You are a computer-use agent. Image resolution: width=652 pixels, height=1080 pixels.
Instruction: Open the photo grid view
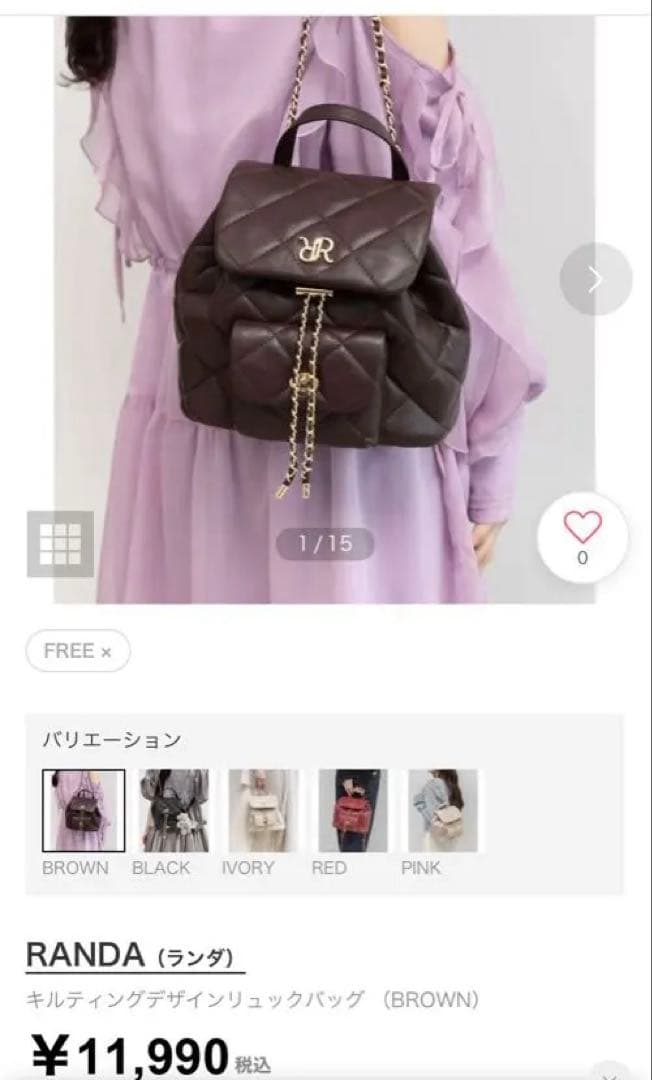coord(60,544)
